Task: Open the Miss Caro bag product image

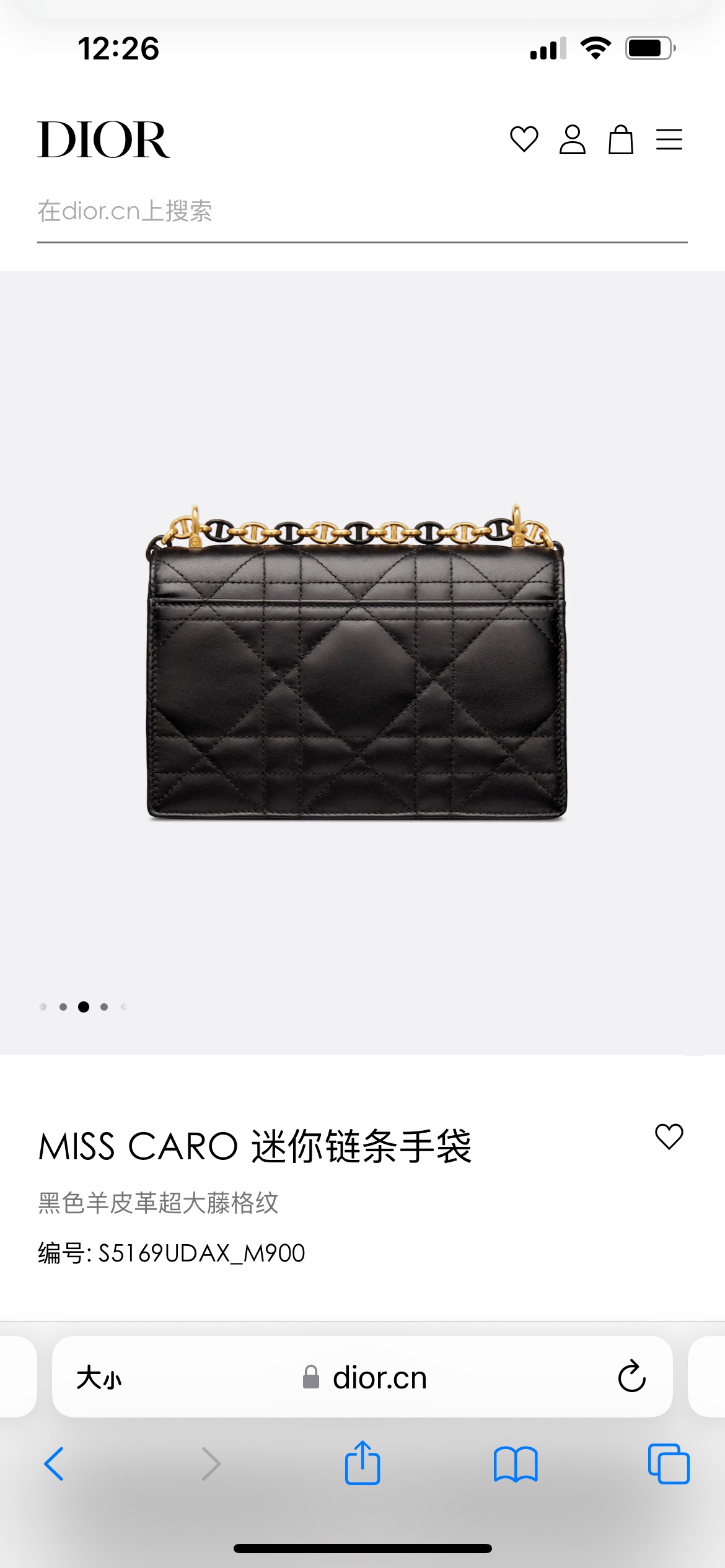Action: click(357, 663)
